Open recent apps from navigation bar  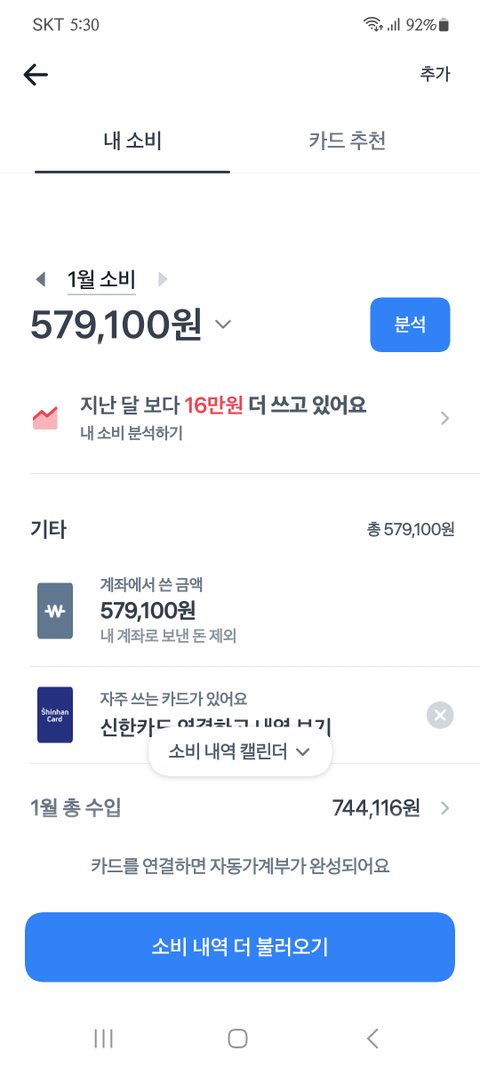(103, 1038)
